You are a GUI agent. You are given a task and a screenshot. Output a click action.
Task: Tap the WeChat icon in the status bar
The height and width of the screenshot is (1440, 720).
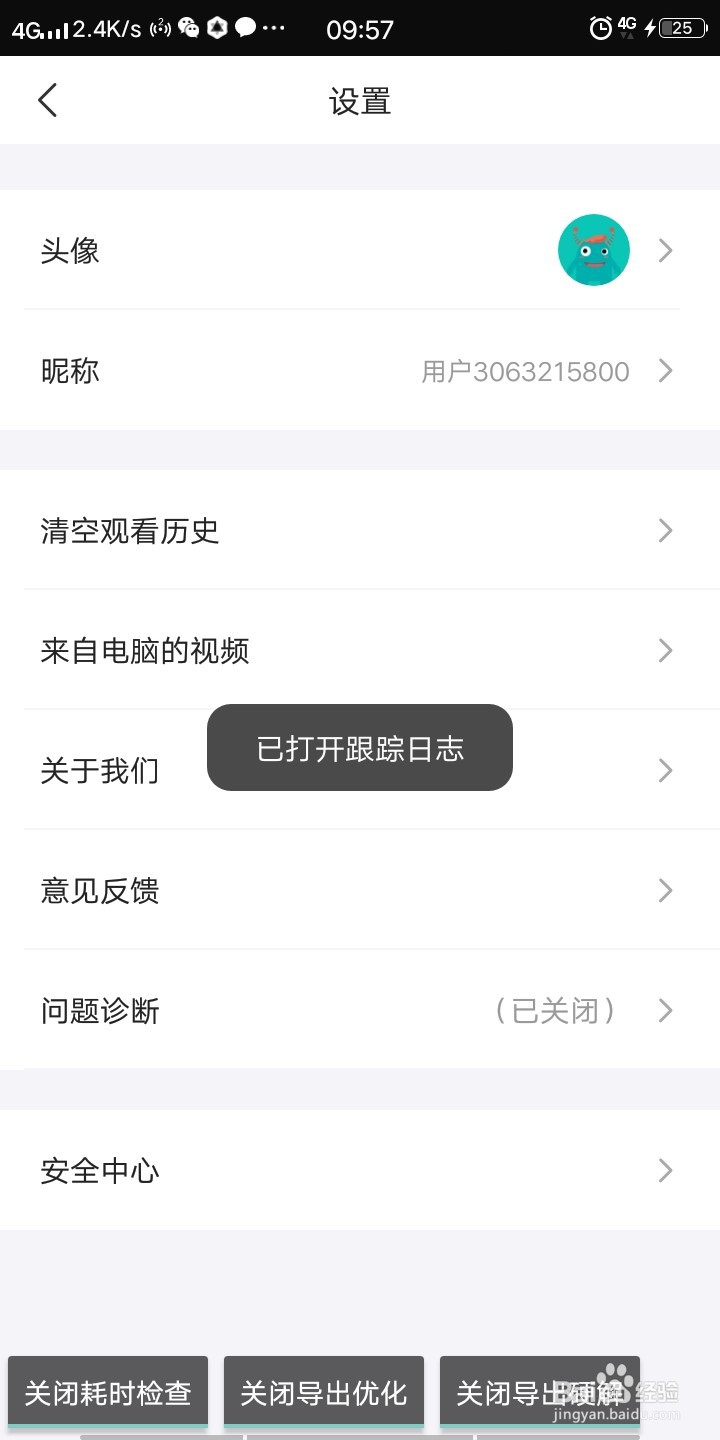tap(188, 27)
